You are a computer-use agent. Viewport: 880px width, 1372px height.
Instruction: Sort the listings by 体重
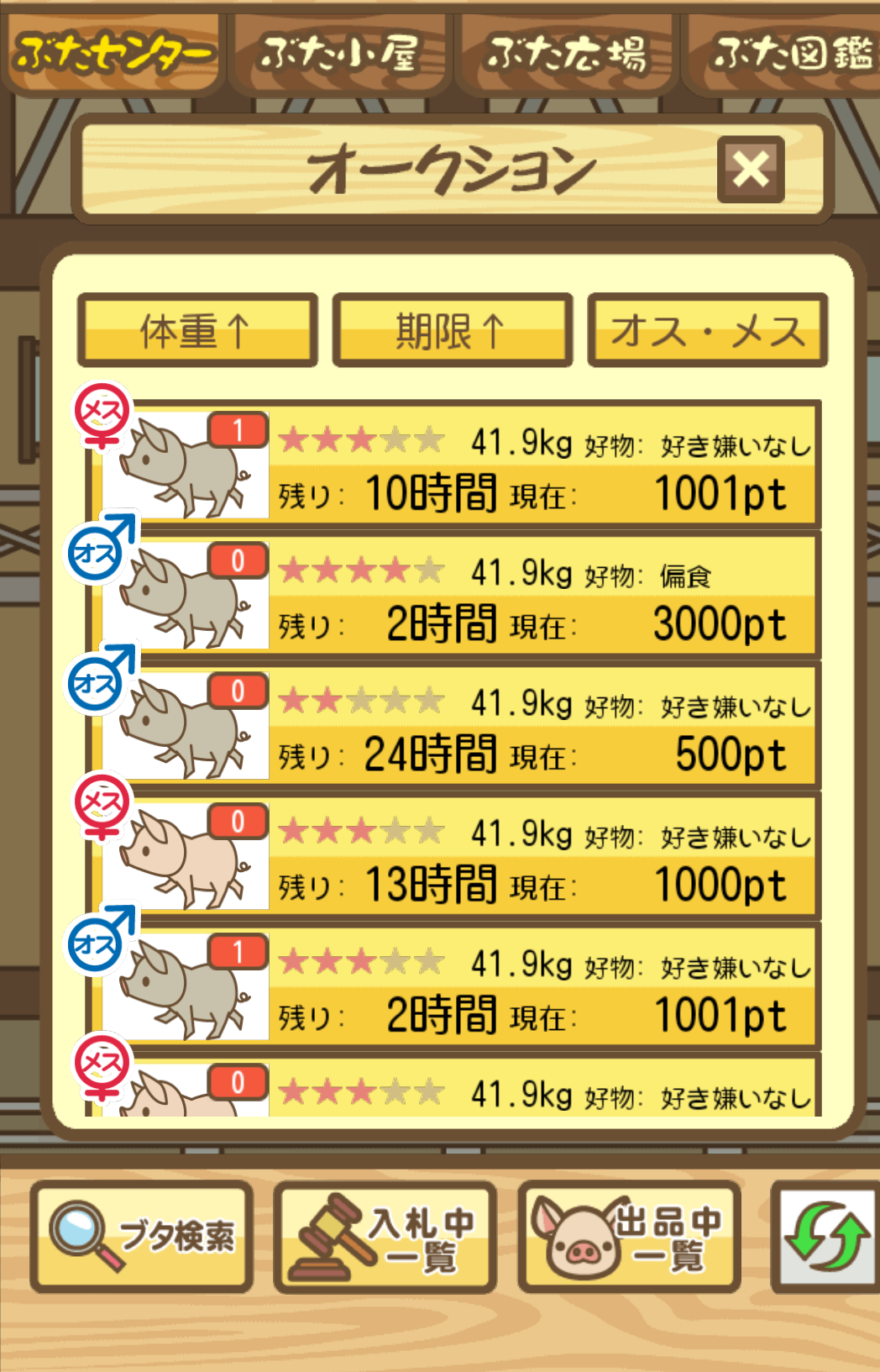point(197,330)
